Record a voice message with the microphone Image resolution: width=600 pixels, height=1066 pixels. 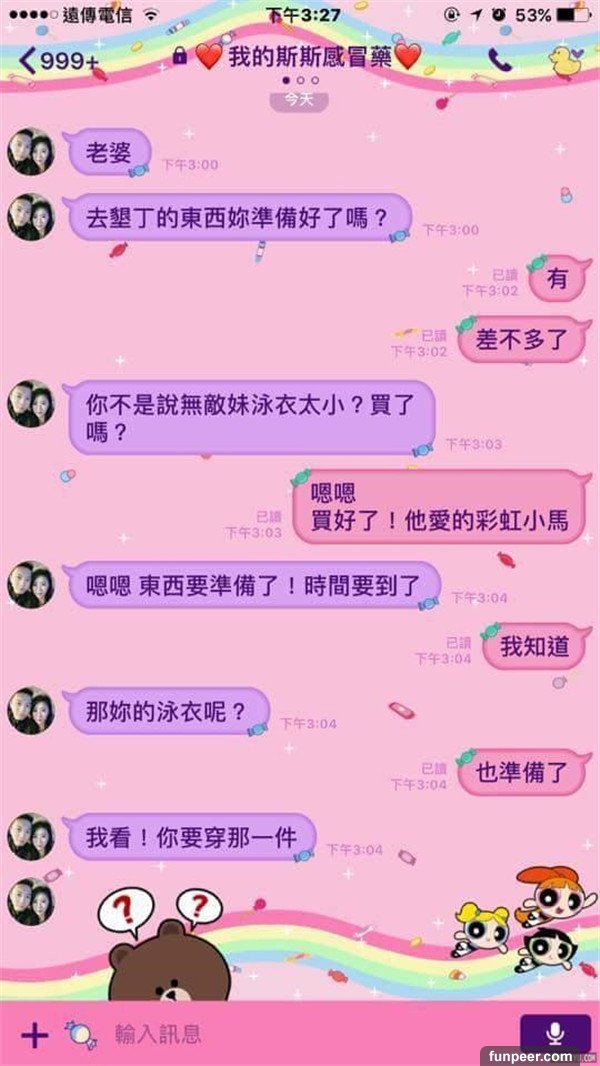click(555, 1033)
